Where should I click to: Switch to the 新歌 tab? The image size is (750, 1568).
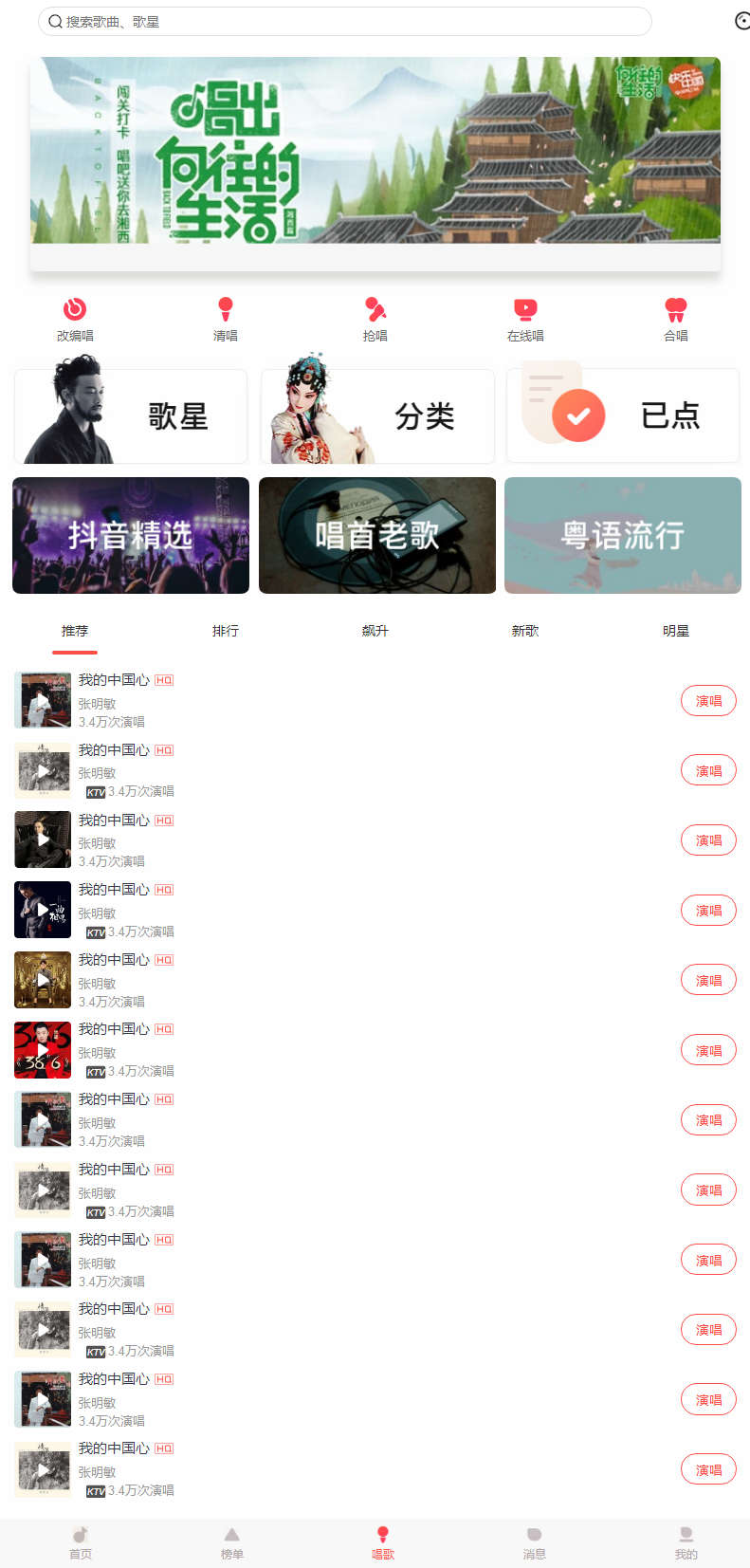click(525, 631)
